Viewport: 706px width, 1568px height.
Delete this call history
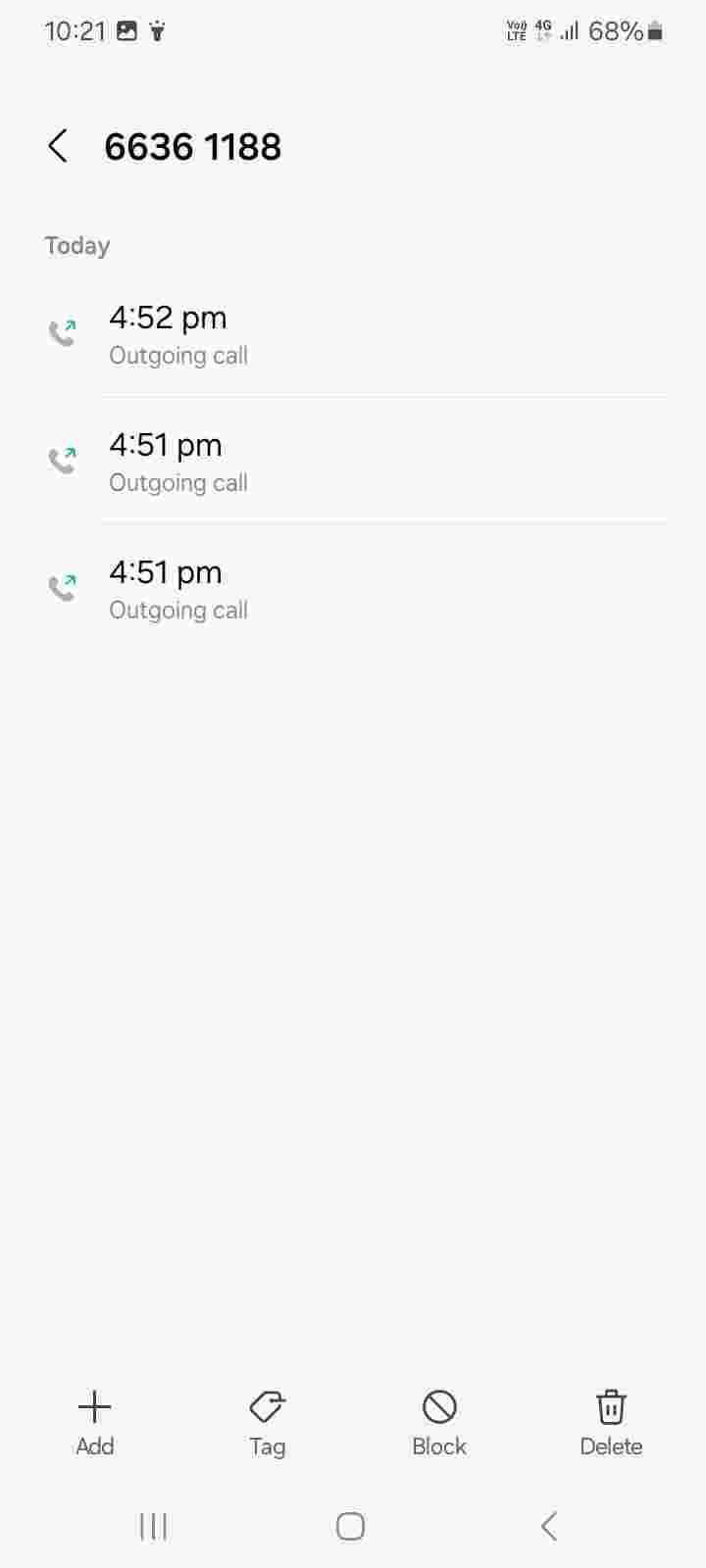coord(611,1422)
